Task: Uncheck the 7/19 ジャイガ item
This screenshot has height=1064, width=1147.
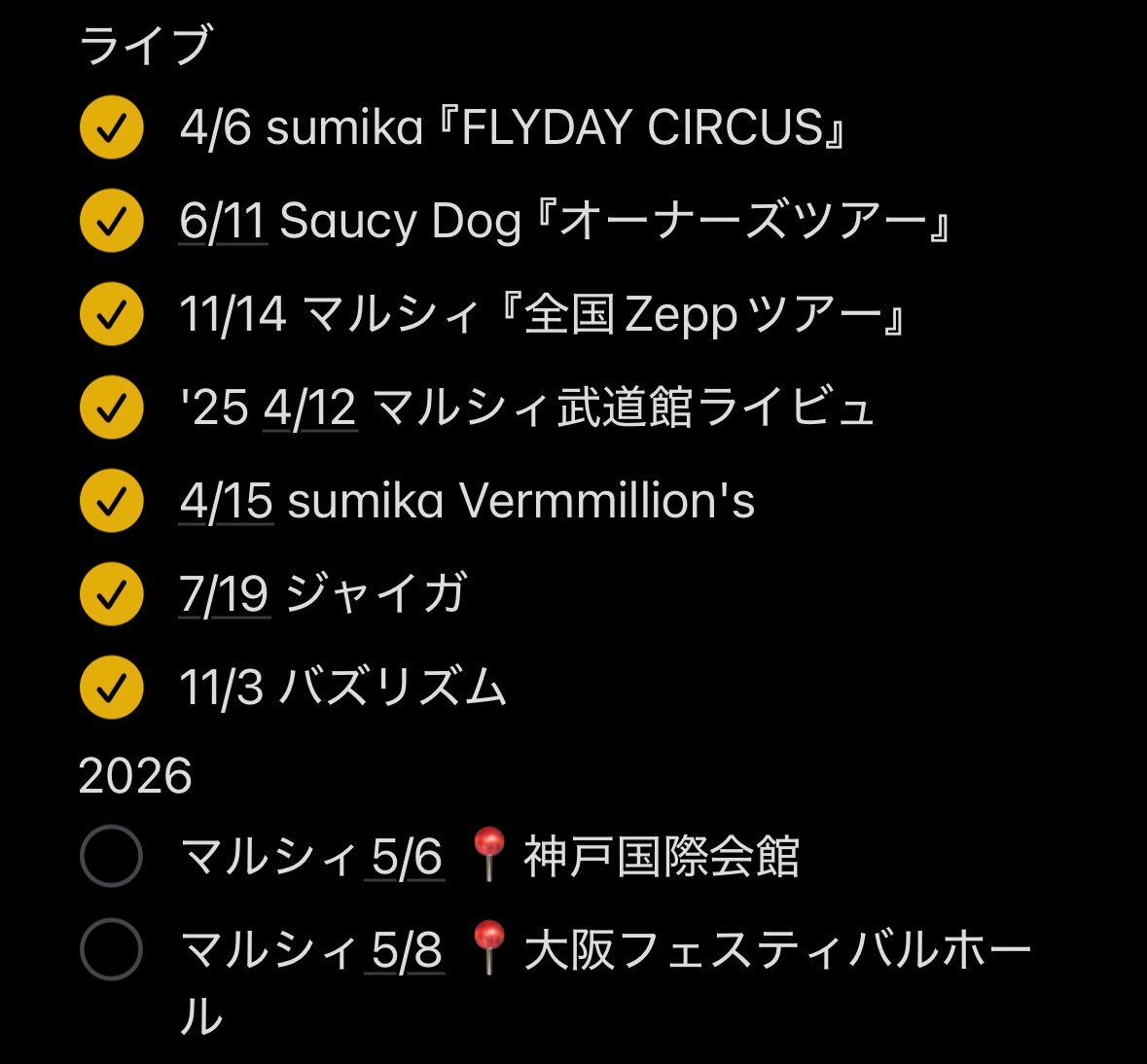Action: (x=112, y=594)
